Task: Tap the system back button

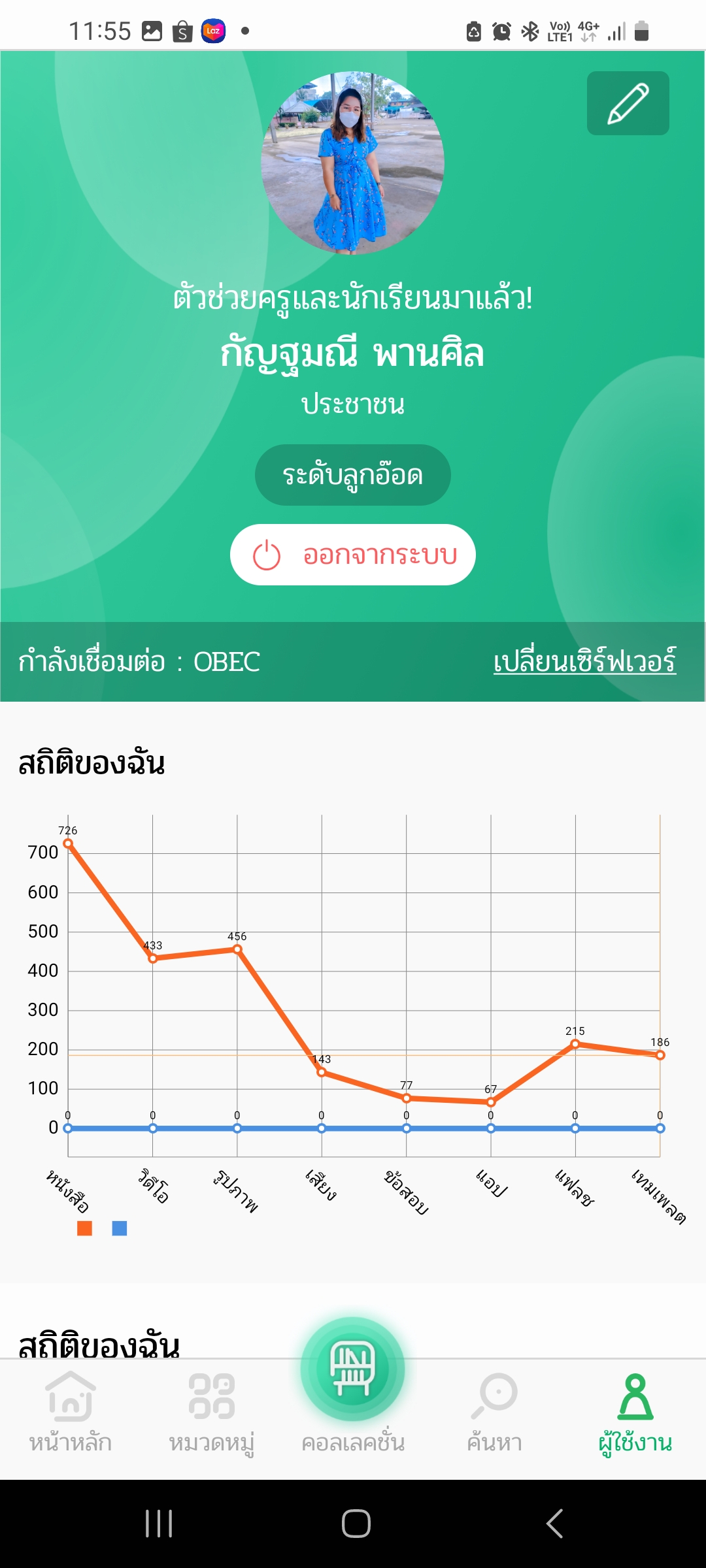Action: point(554,1524)
